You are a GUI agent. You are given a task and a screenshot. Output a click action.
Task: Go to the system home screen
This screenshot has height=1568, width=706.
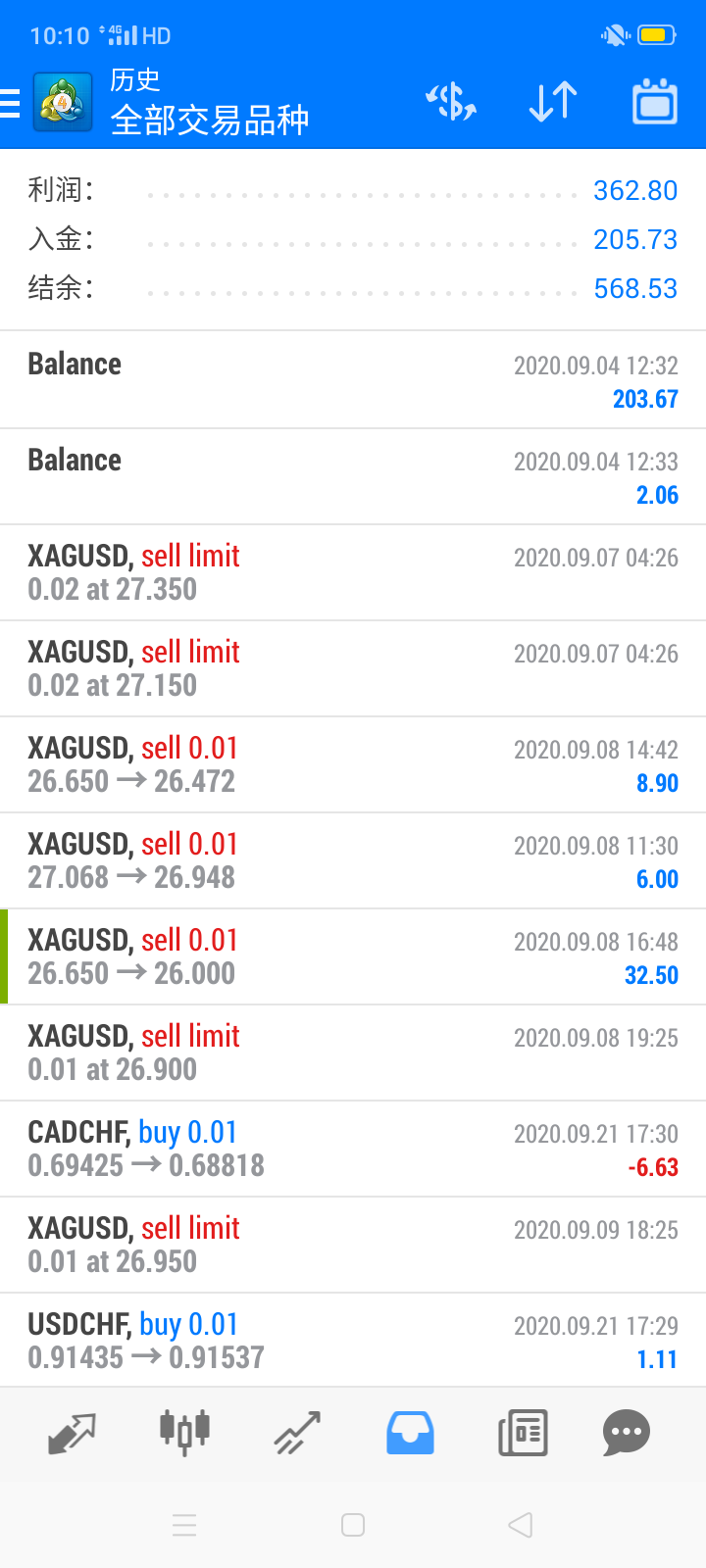coord(353,1525)
